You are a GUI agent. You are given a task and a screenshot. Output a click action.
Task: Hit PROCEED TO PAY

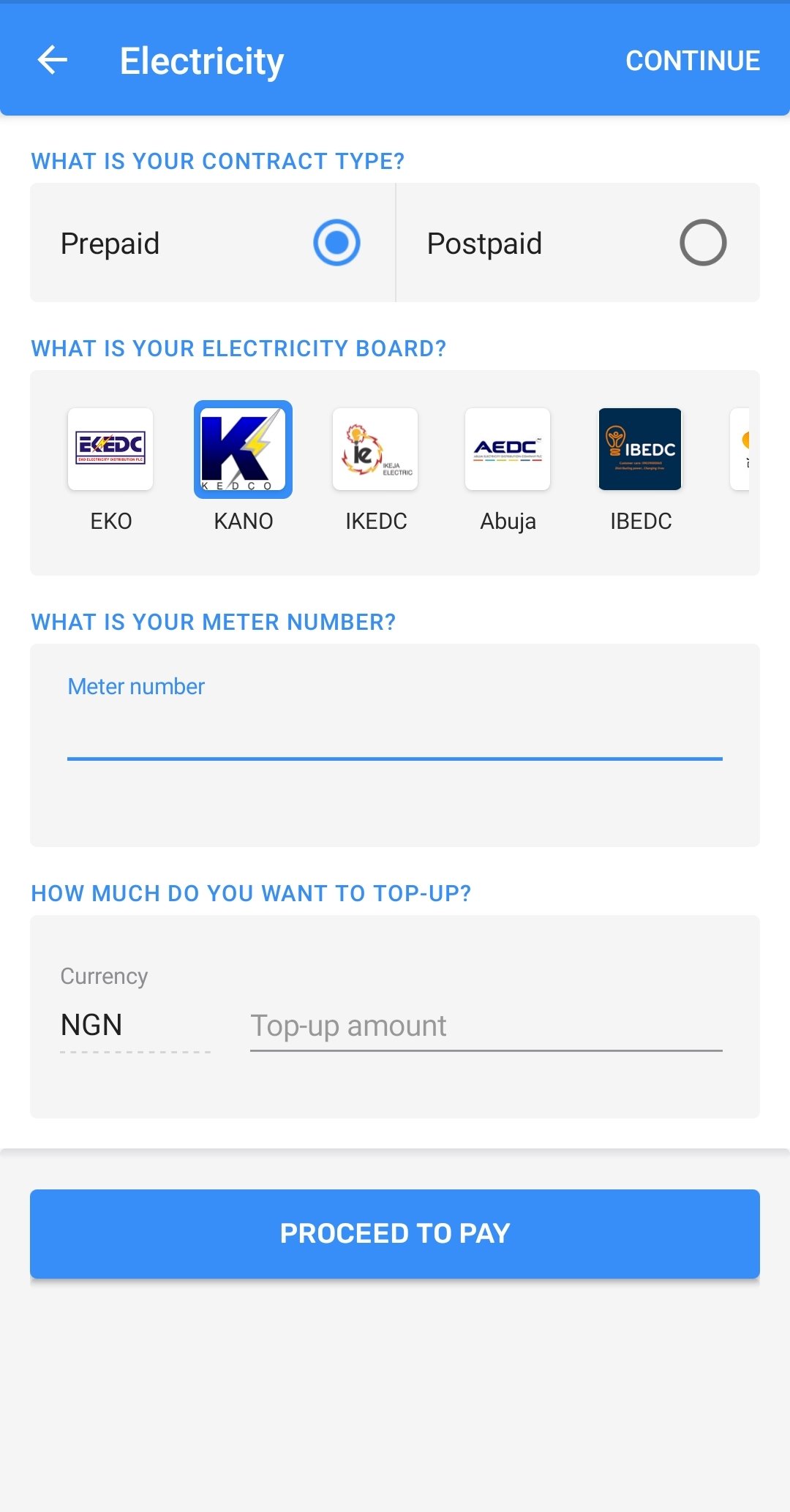click(395, 1233)
